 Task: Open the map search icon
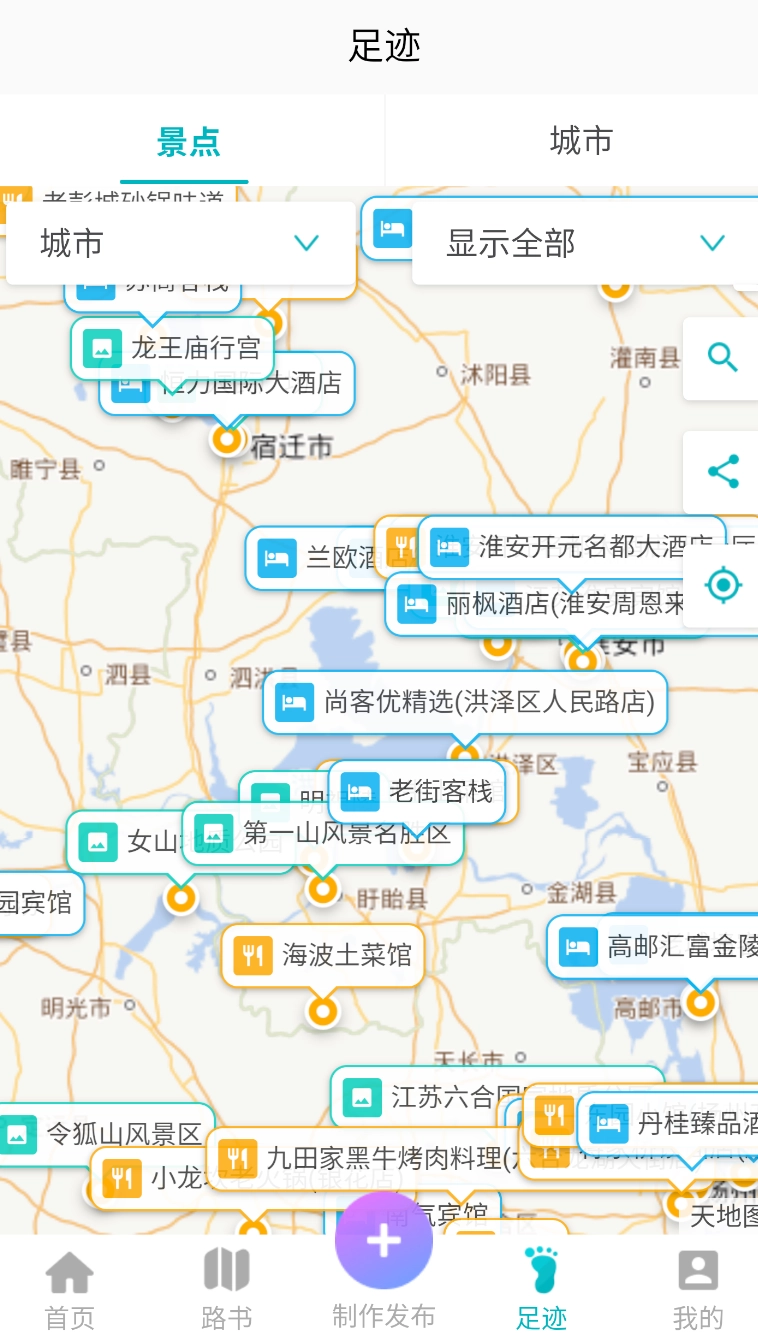721,358
